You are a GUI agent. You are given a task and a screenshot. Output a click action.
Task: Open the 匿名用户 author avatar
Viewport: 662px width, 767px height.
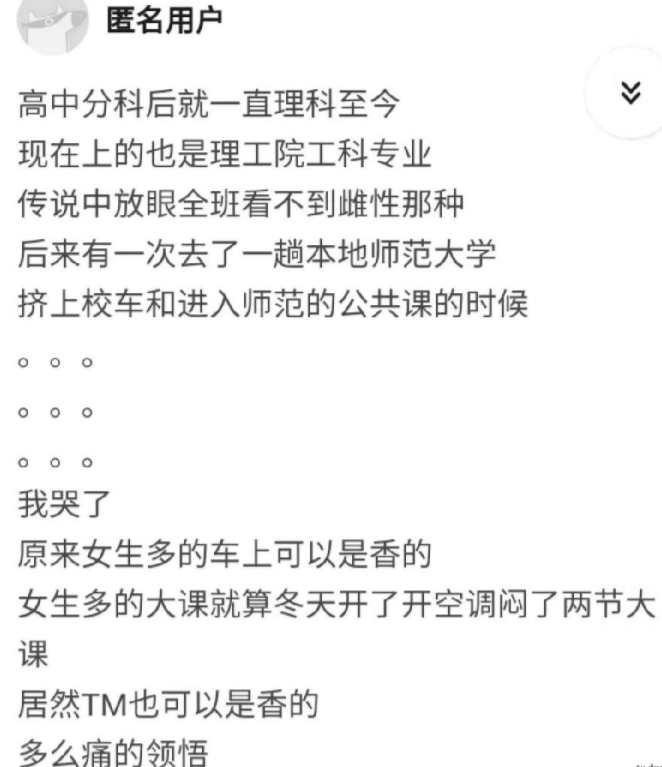point(50,22)
